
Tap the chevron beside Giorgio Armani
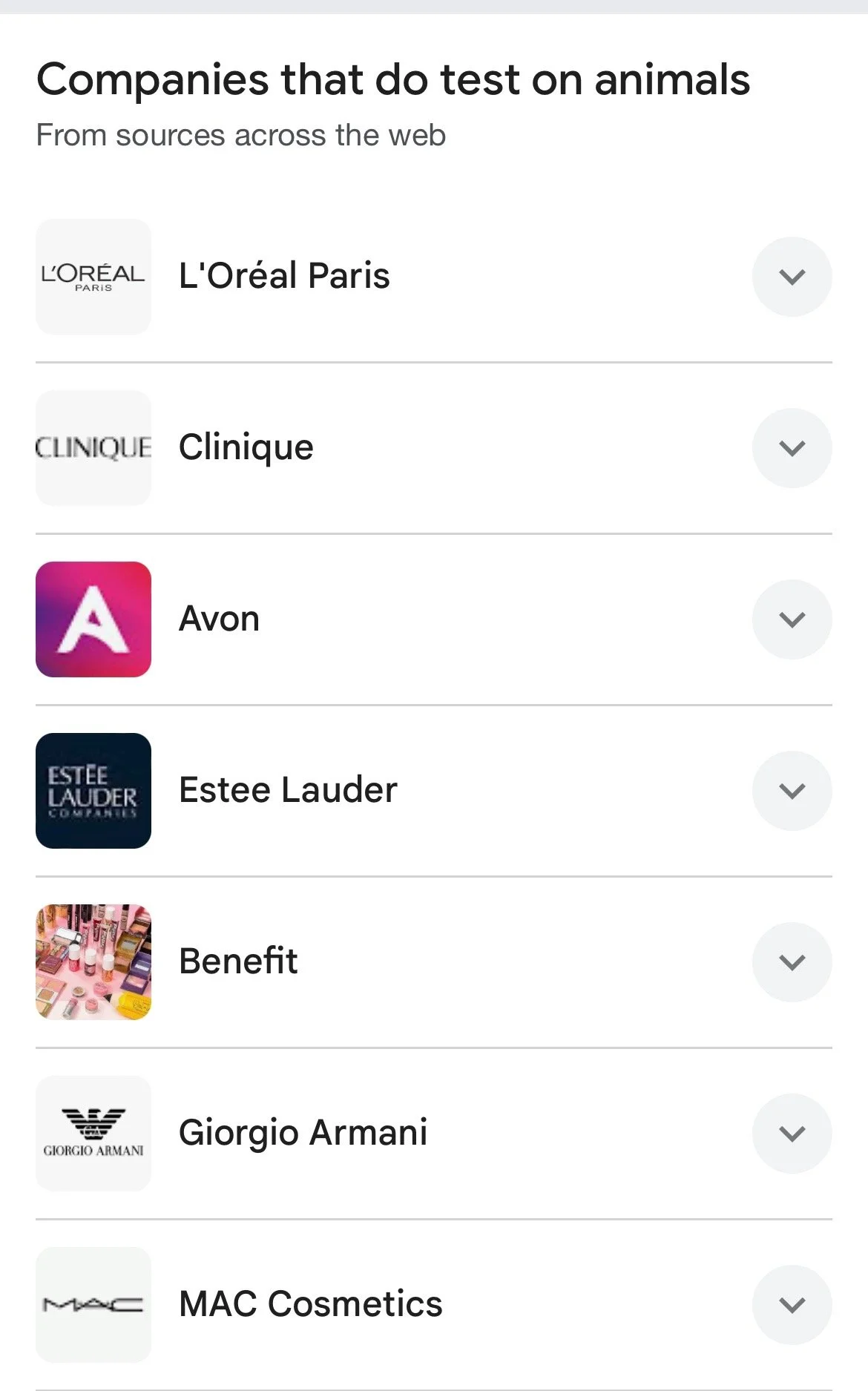click(792, 1134)
